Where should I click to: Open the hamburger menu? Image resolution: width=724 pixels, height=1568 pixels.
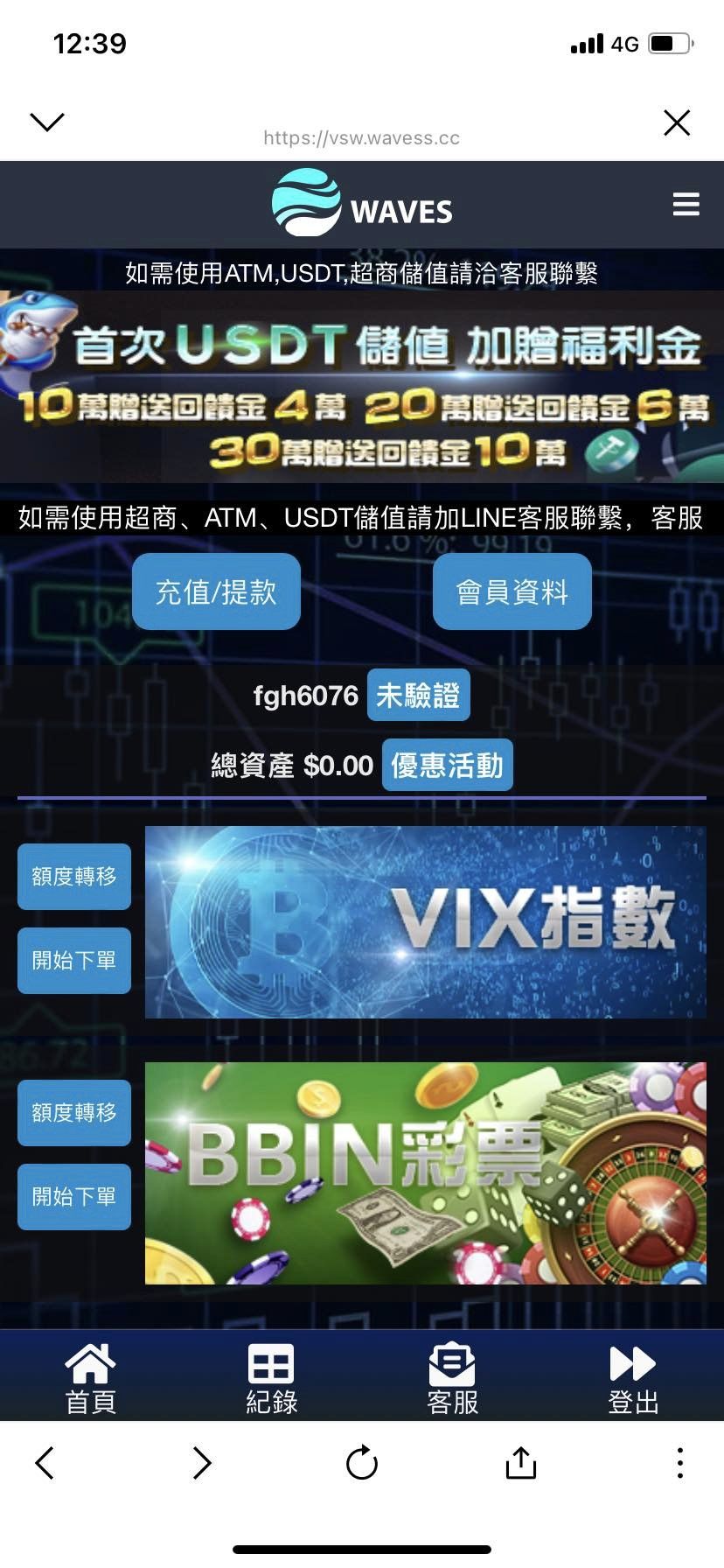686,205
